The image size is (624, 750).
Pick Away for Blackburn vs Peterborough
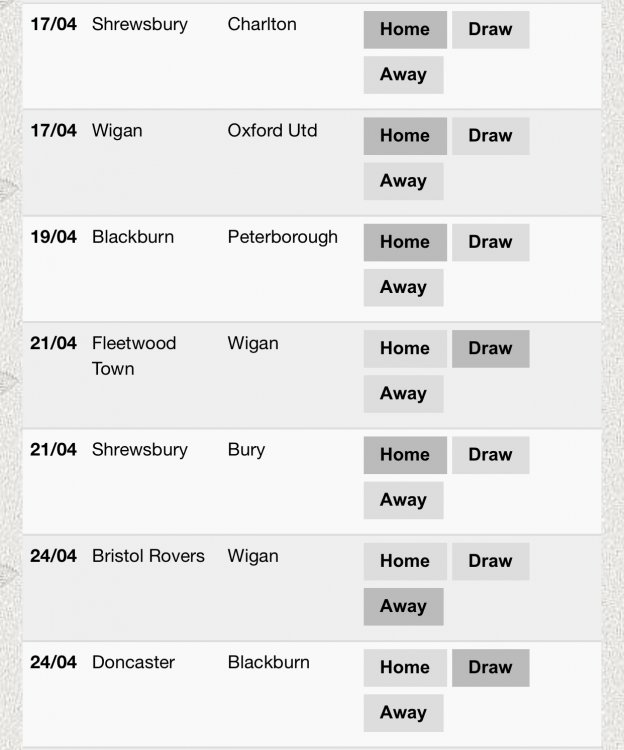pyautogui.click(x=403, y=287)
